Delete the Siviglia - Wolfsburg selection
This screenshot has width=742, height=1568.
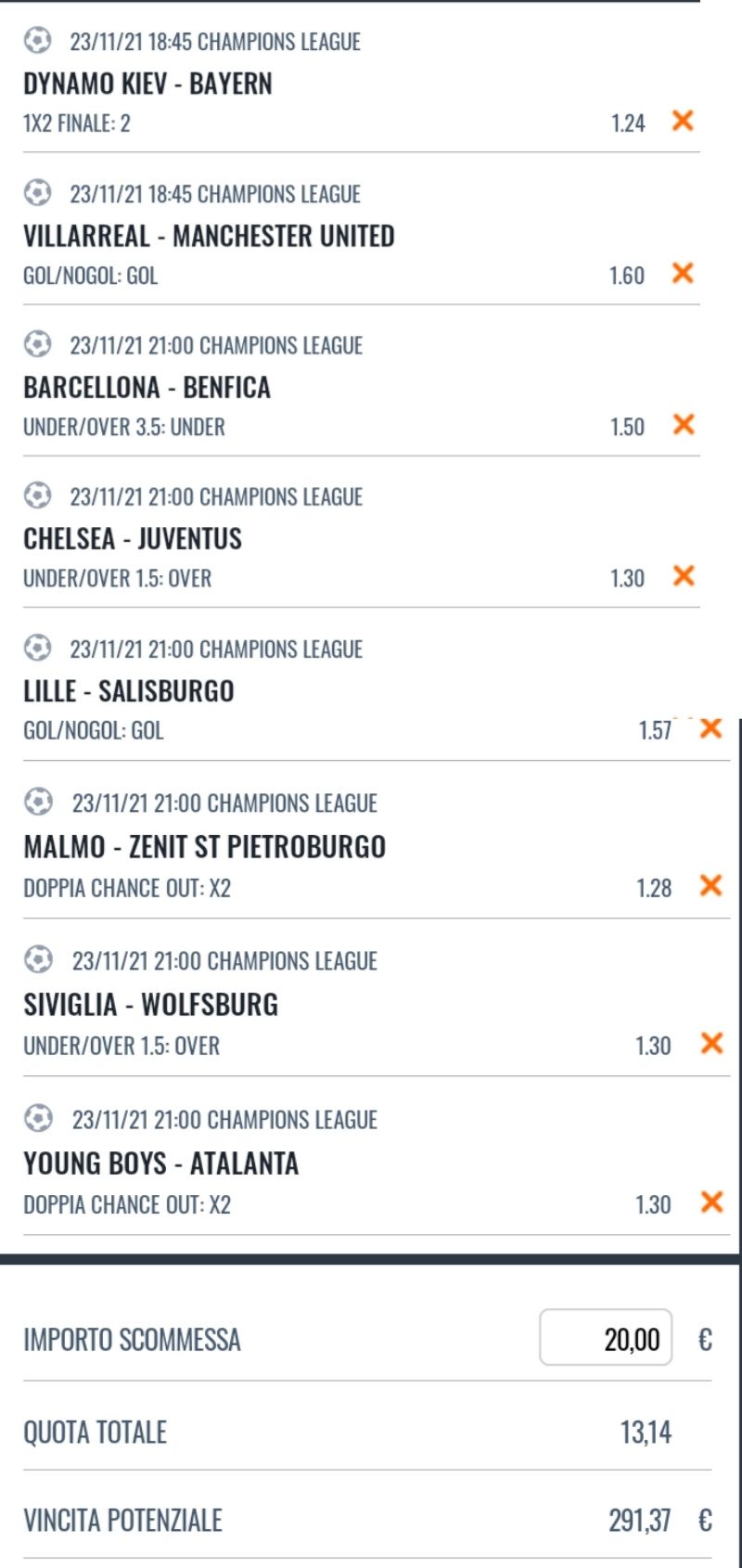[710, 1044]
